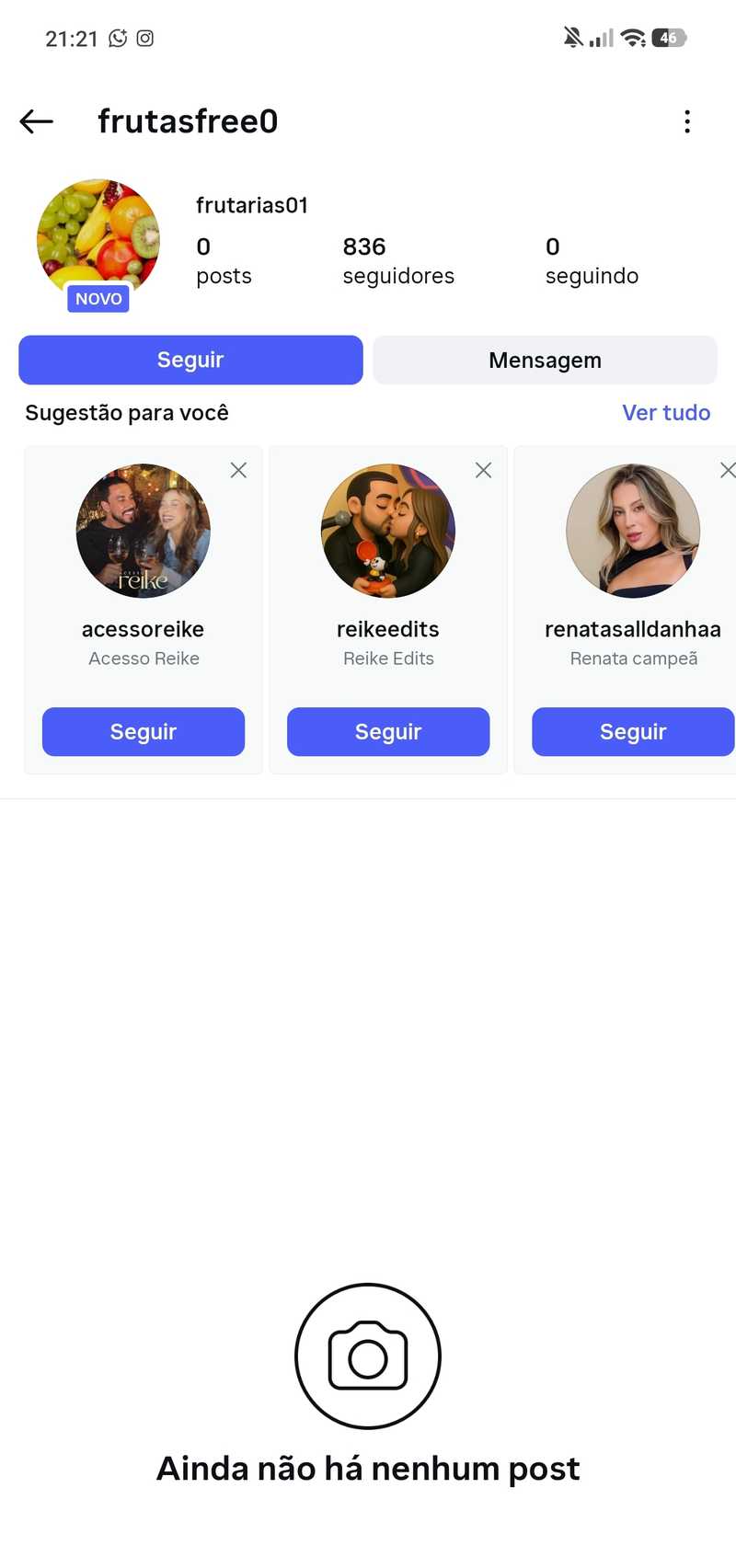Dismiss the reikeedits suggestion card
The width and height of the screenshot is (736, 1568).
pyautogui.click(x=483, y=470)
